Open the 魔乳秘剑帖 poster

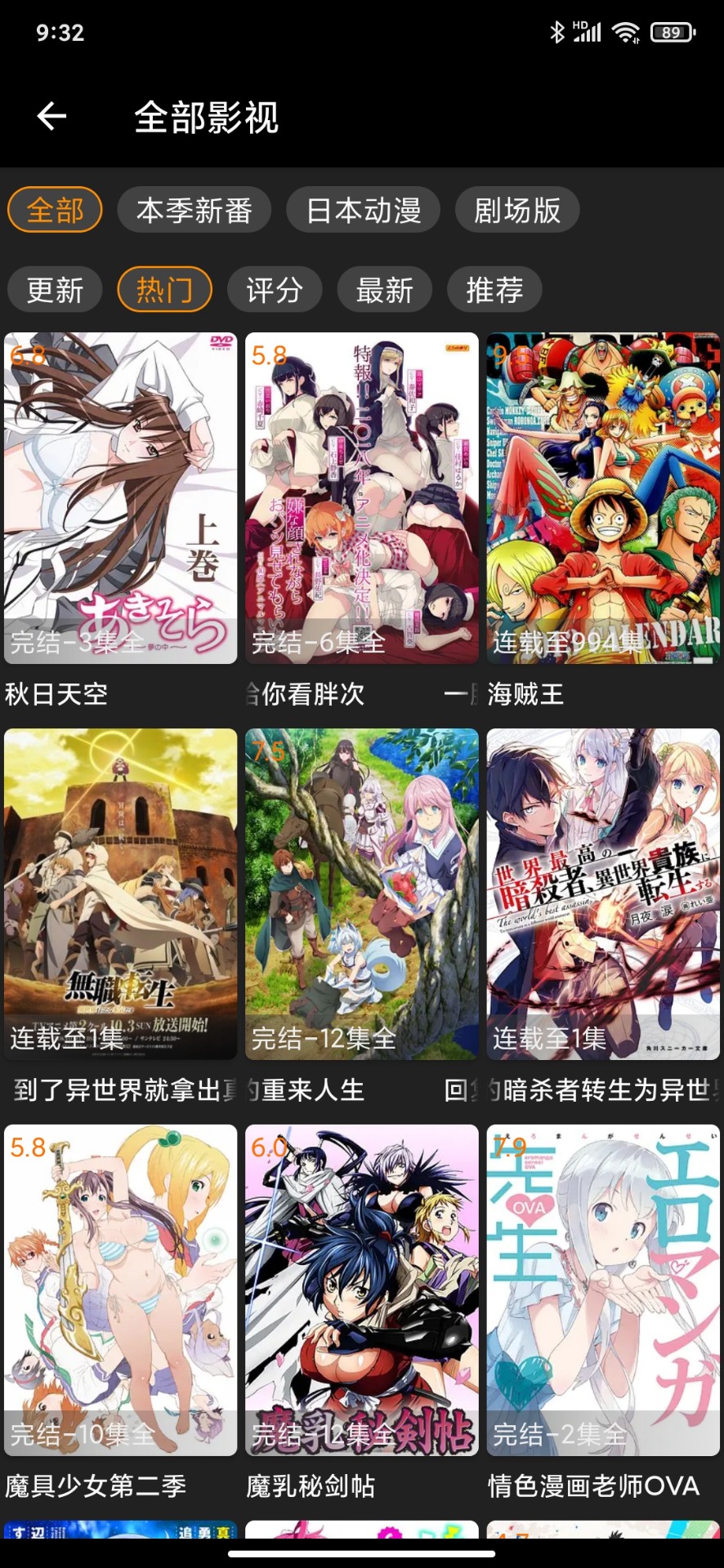point(360,1290)
